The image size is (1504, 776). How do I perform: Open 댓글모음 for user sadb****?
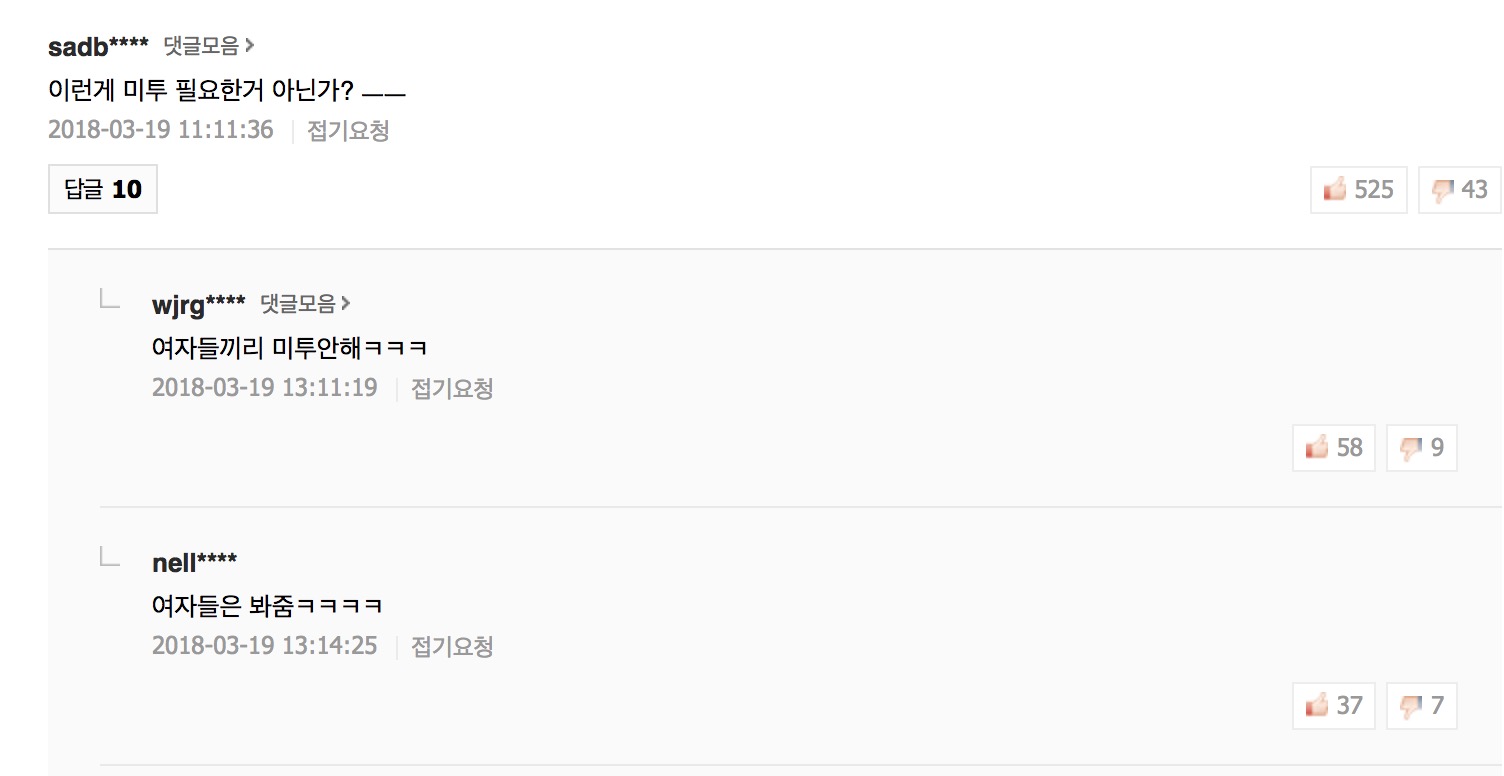pos(209,45)
